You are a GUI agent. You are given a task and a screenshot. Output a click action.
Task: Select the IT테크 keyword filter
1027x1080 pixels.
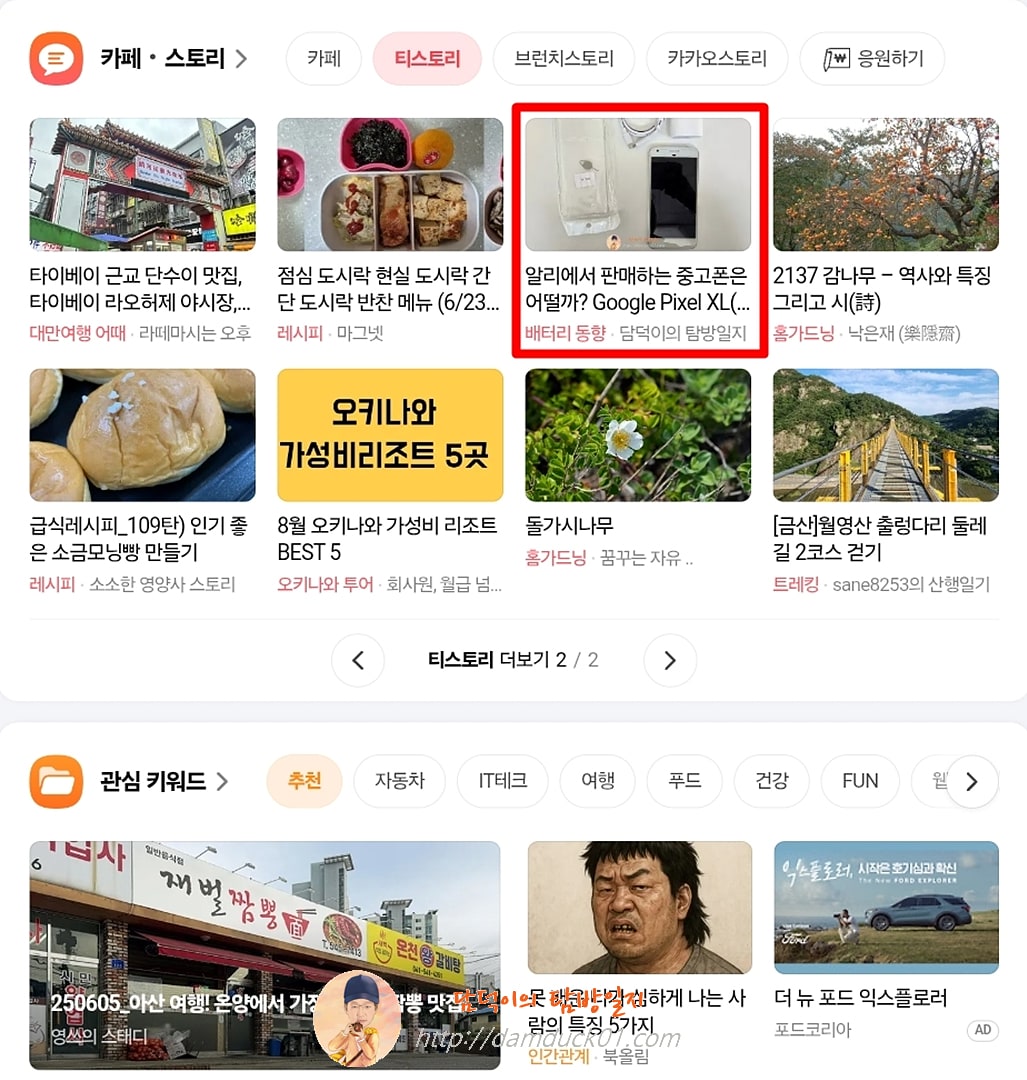[x=502, y=782]
